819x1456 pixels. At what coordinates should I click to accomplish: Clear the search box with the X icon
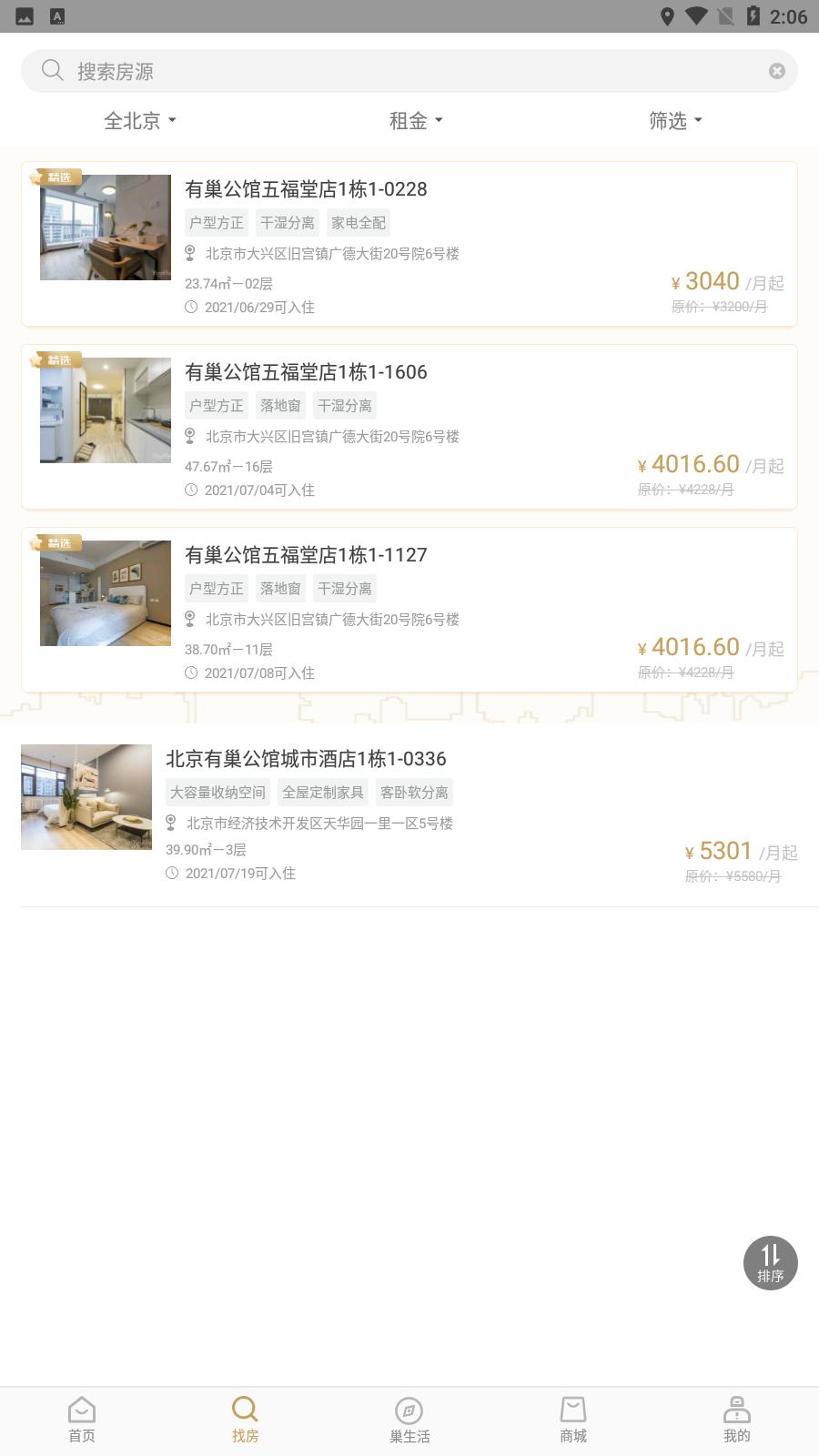point(776,71)
